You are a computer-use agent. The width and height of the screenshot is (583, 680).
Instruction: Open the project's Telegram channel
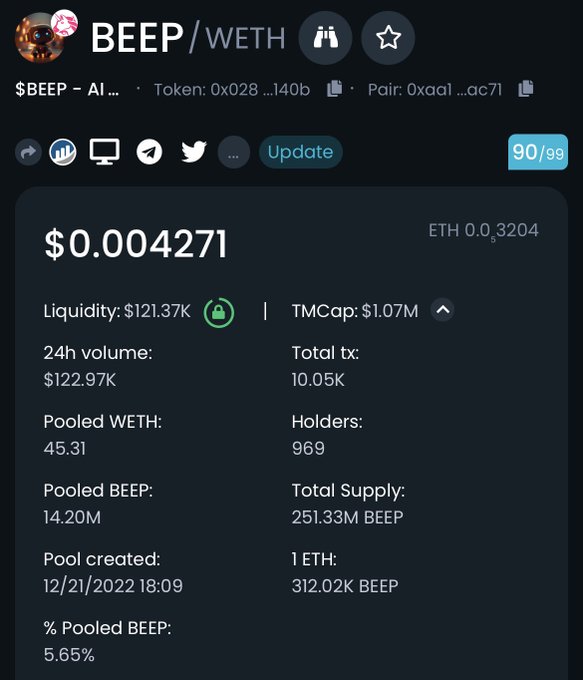149,152
